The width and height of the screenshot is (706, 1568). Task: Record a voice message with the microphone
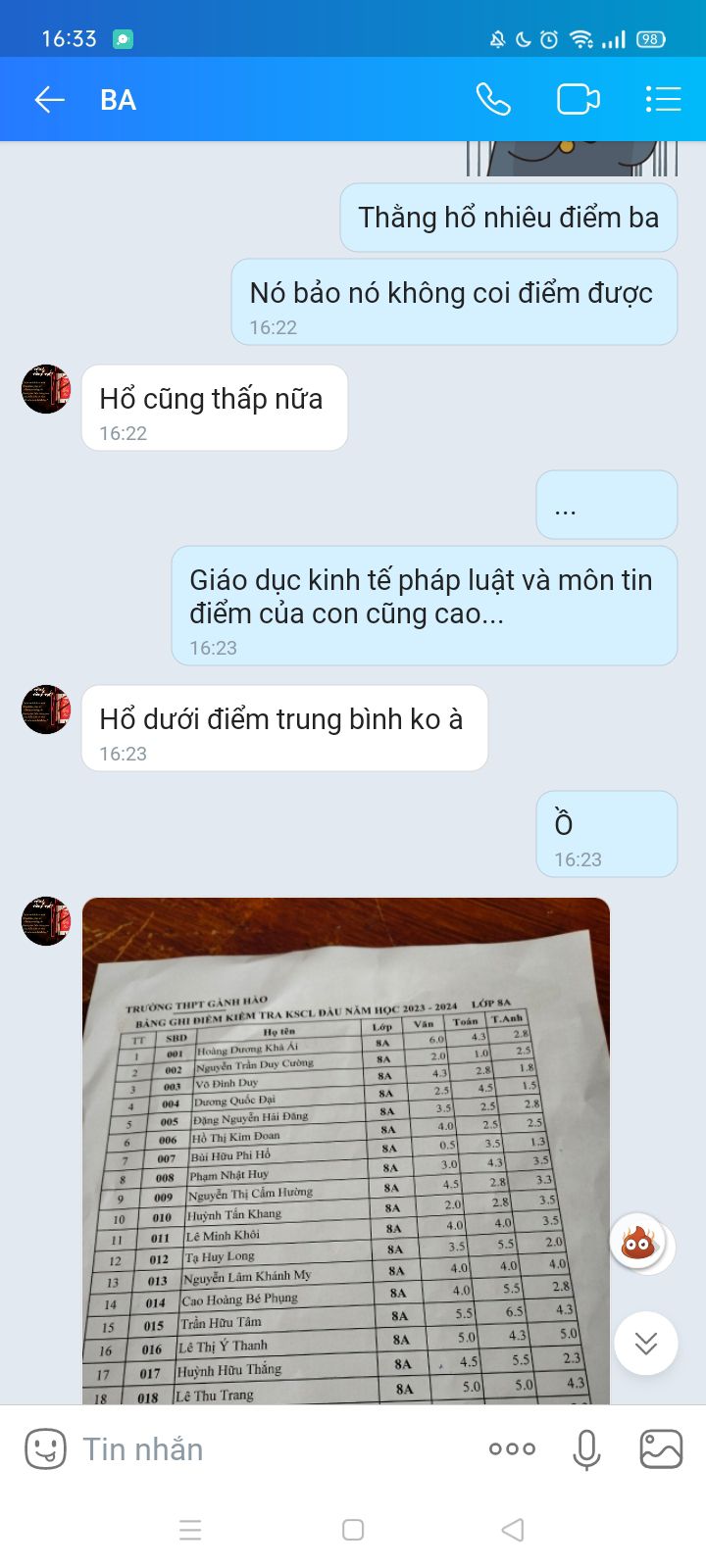pos(586,1448)
